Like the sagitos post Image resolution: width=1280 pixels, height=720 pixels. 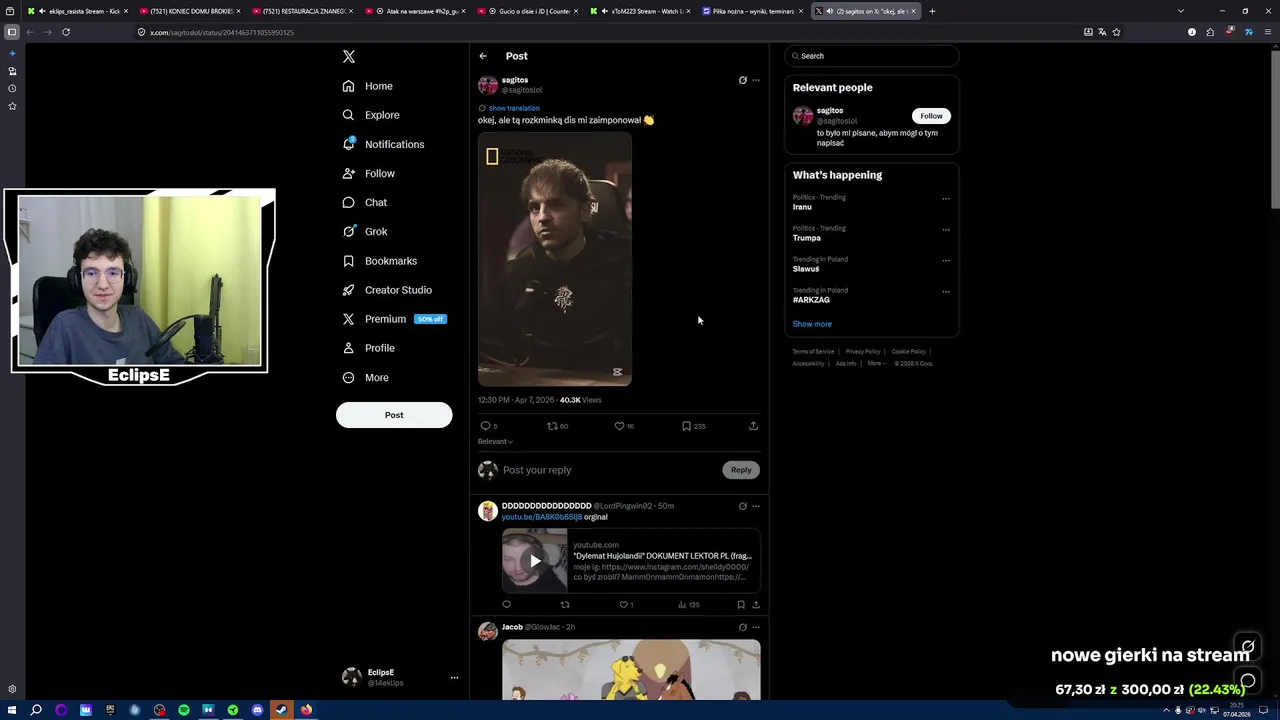(620, 426)
